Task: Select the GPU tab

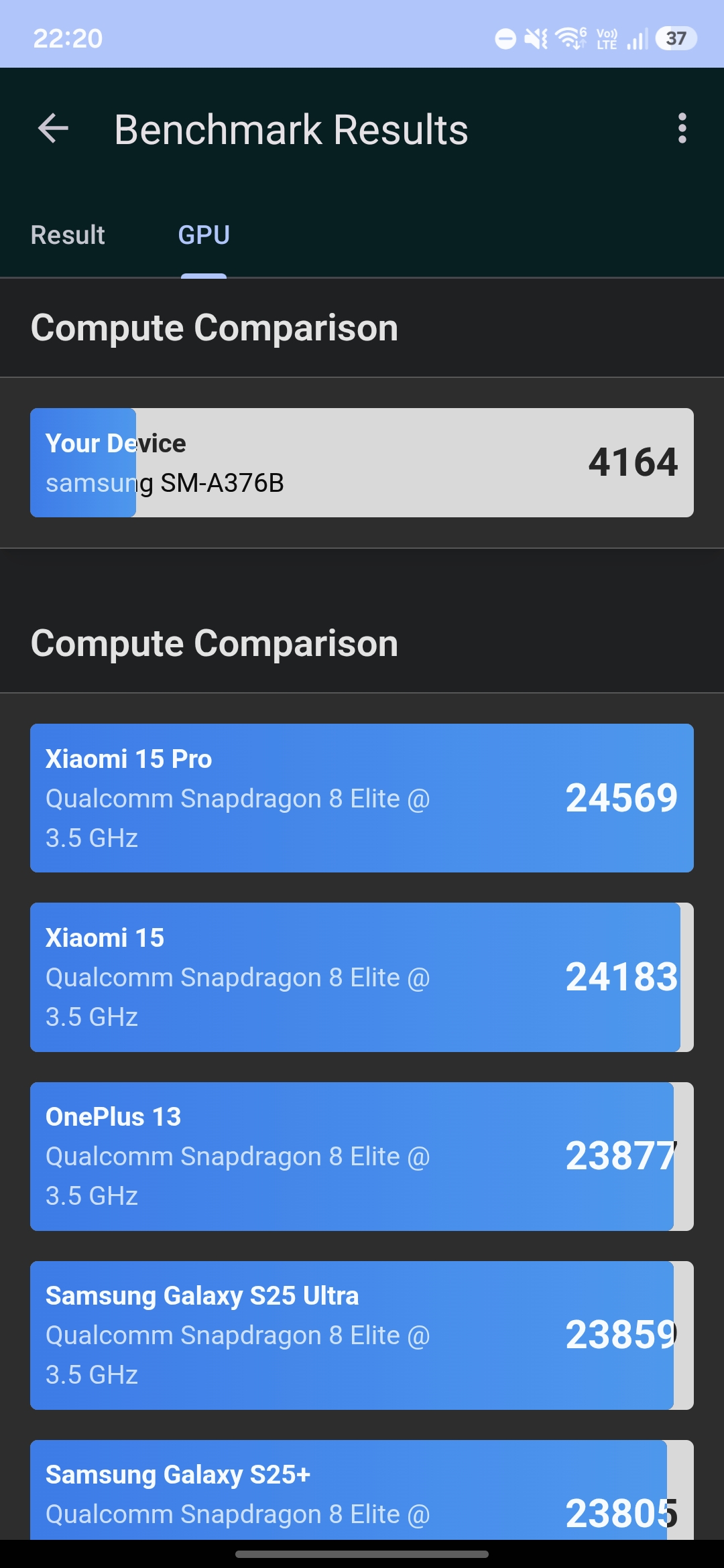Action: pos(204,235)
